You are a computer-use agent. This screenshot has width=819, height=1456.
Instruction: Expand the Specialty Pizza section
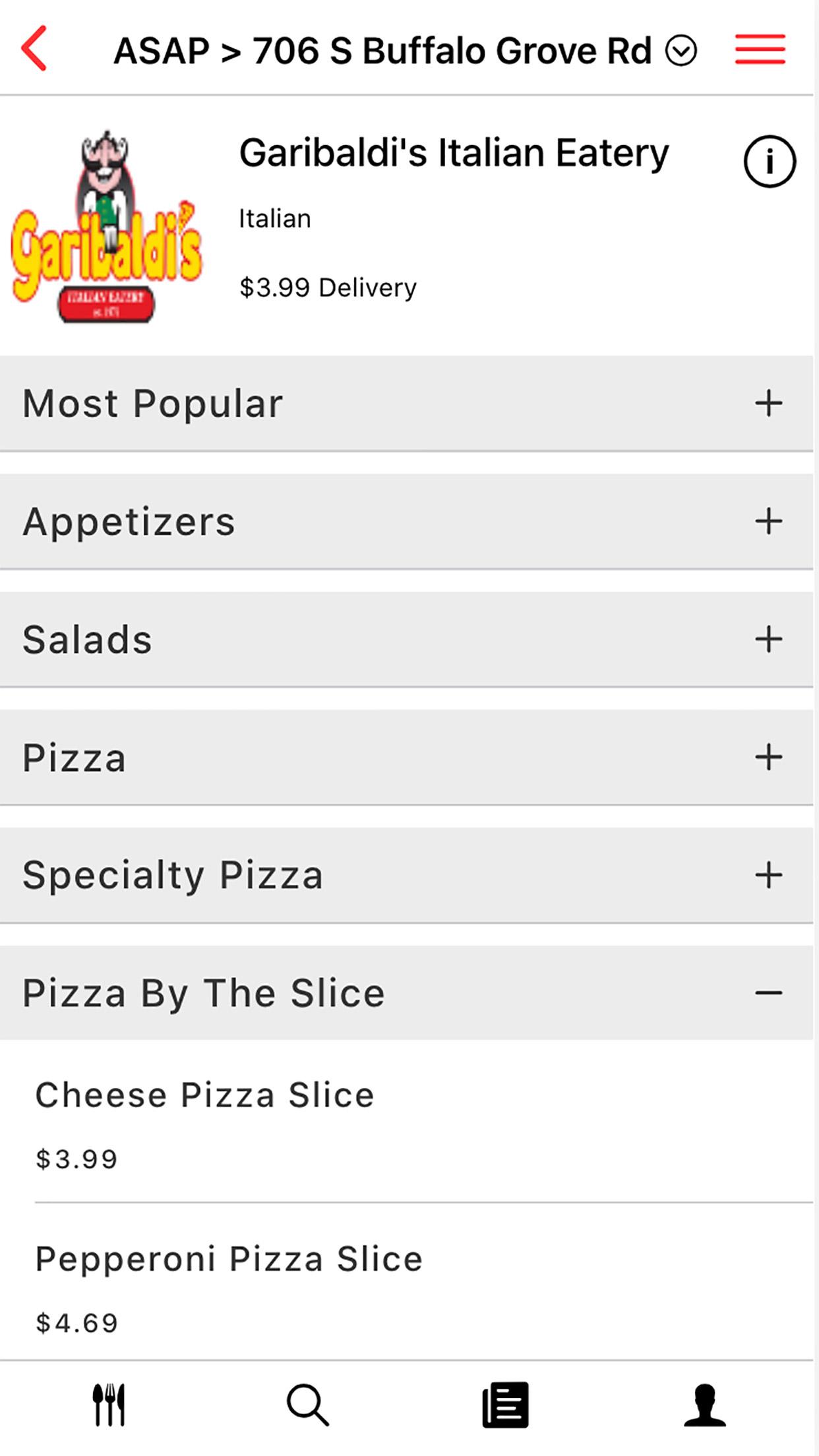tap(406, 876)
